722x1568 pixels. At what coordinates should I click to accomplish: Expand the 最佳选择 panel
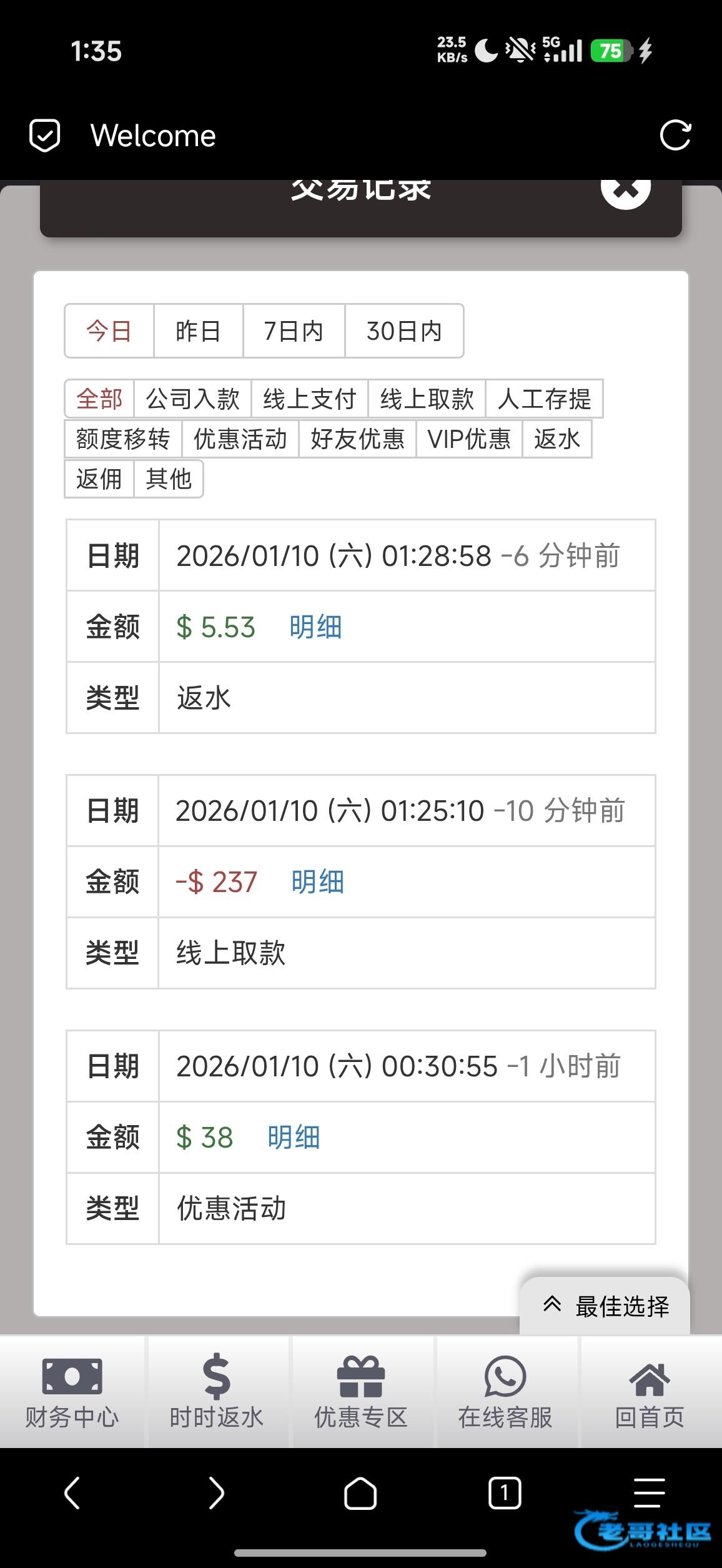605,1306
